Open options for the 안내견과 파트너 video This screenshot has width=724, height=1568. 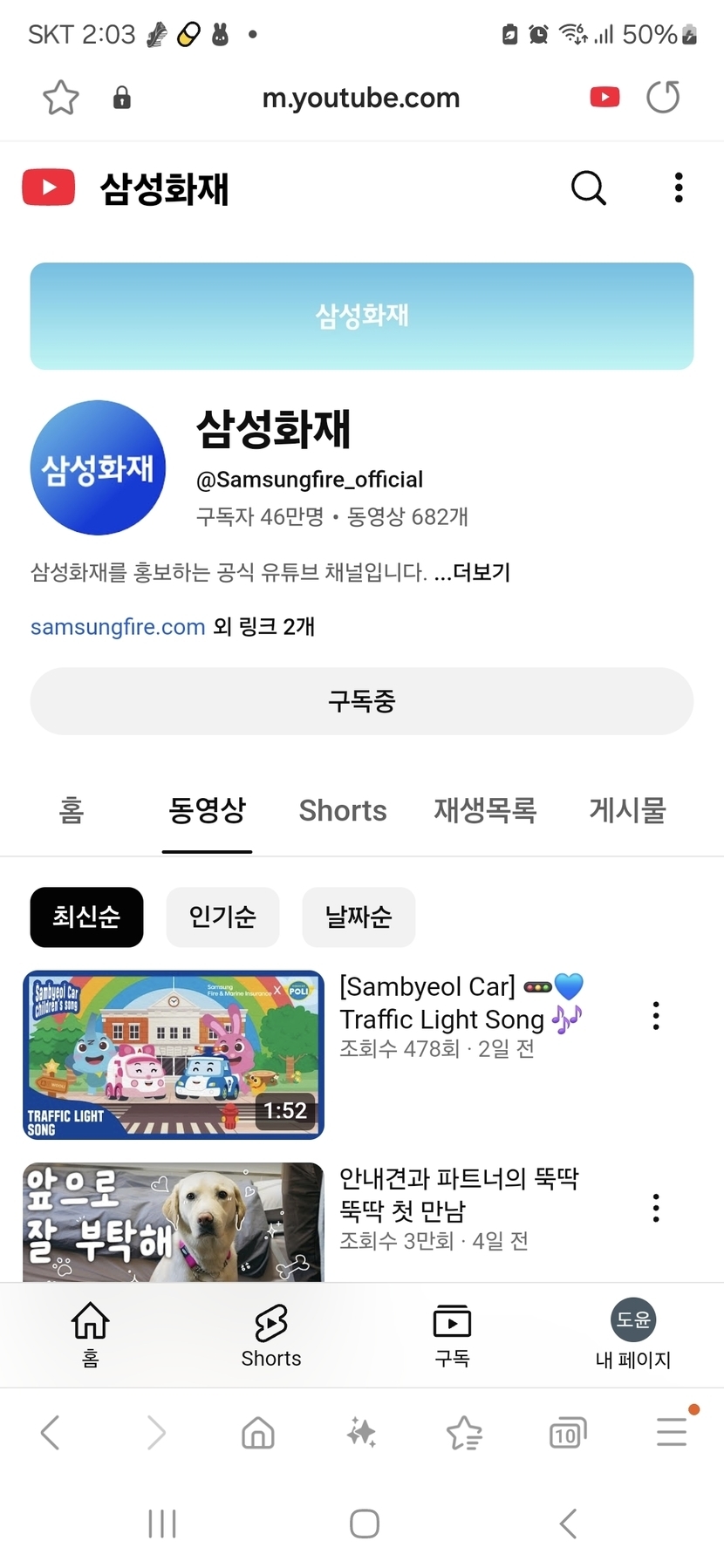point(656,1208)
